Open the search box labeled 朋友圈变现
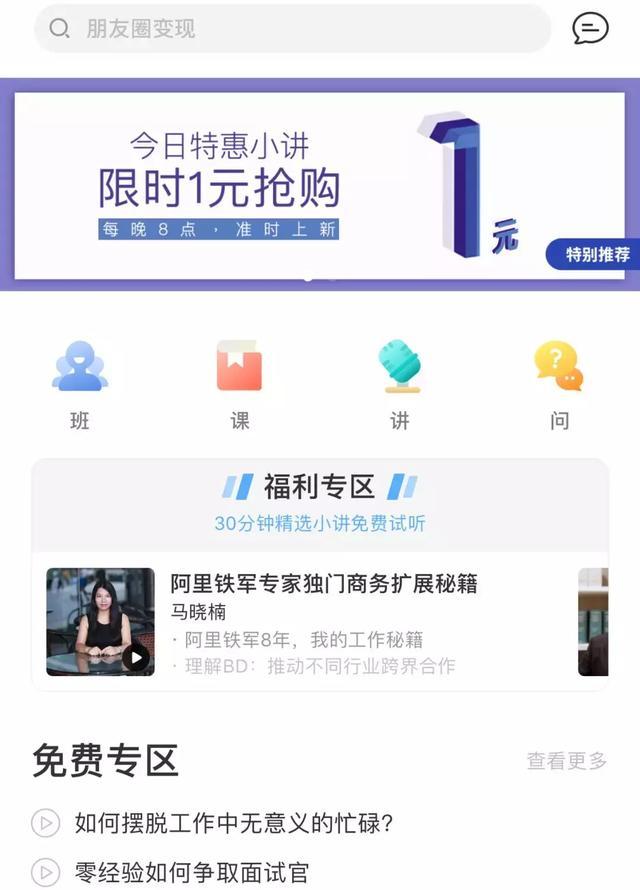The height and width of the screenshot is (890, 640). (292, 29)
